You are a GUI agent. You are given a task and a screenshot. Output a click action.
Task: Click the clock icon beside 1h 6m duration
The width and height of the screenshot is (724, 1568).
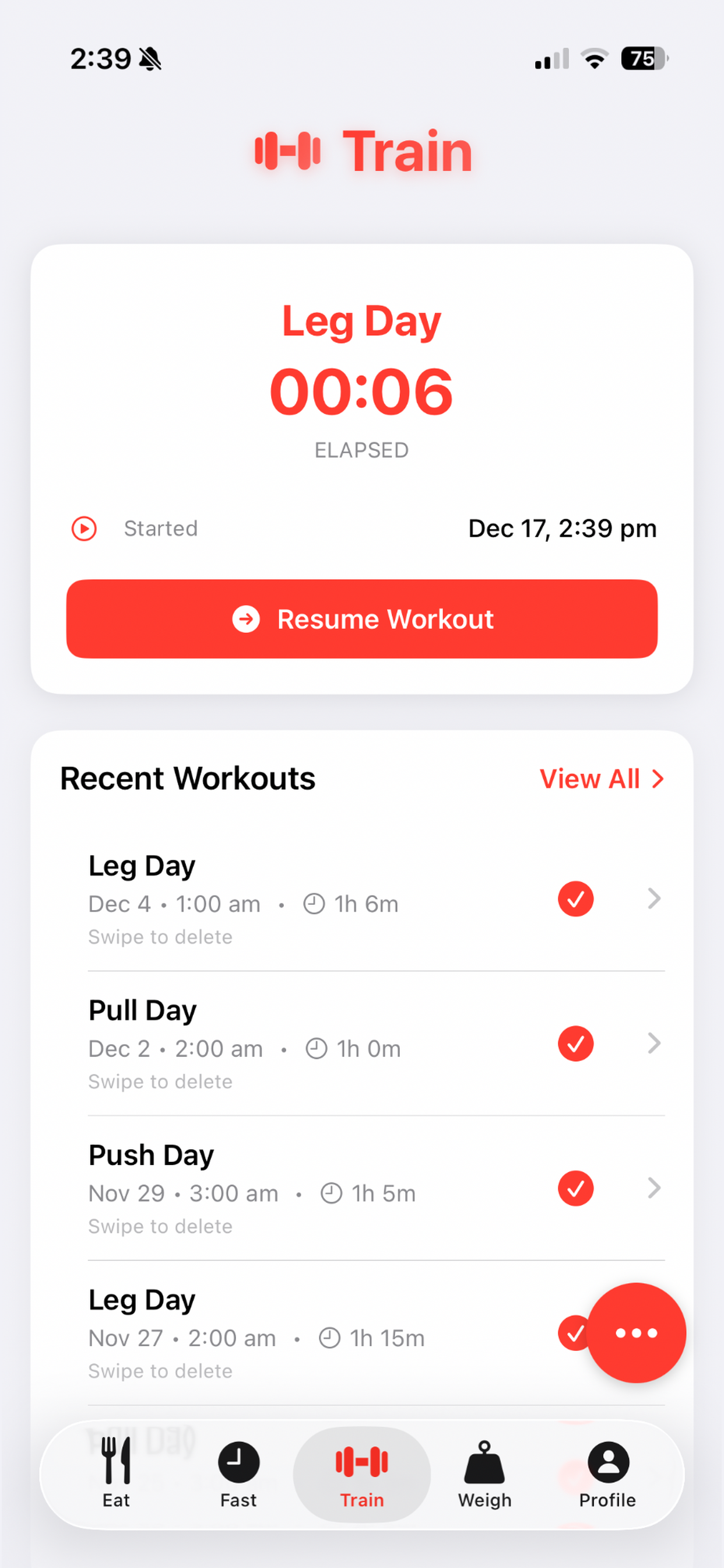coord(314,904)
